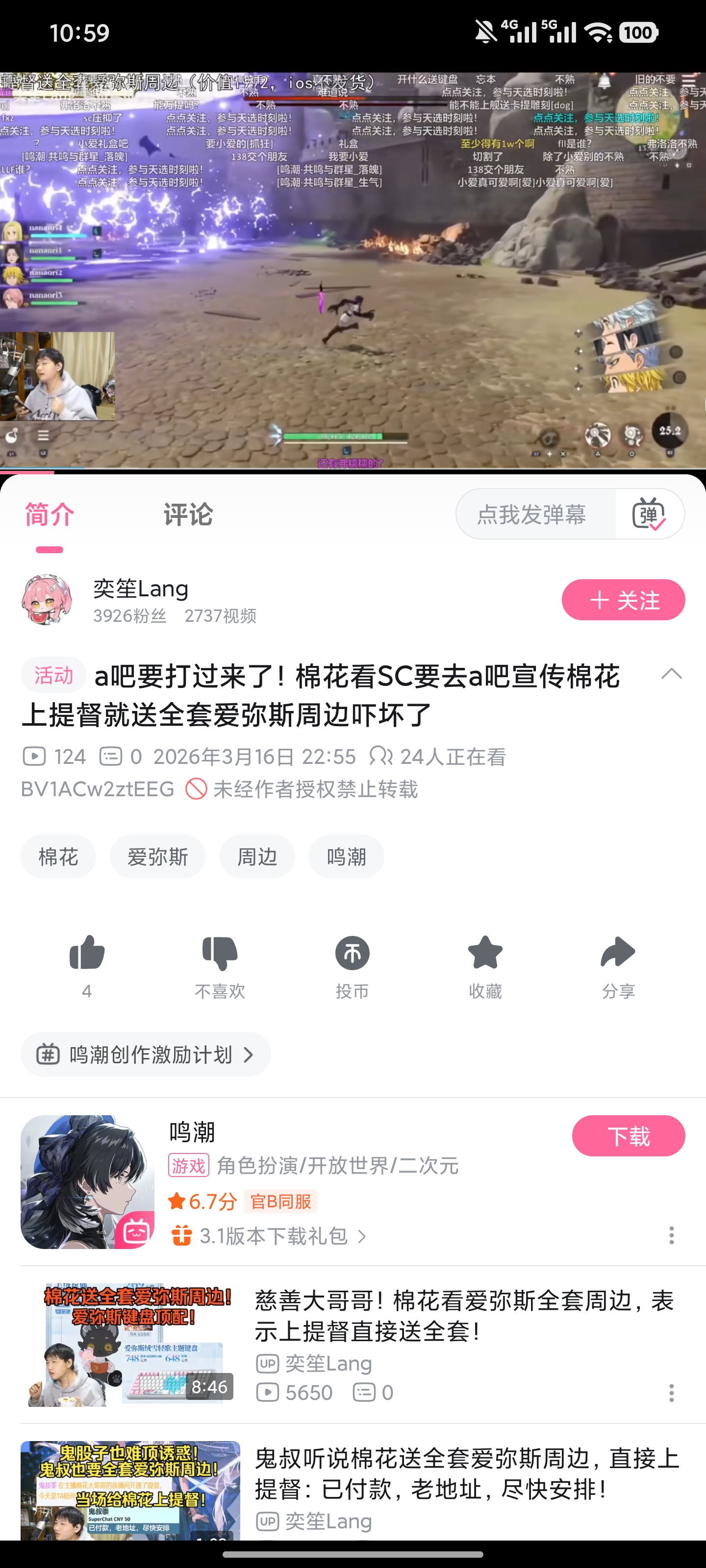Open 奕笙Lang's profile avatar
Viewport: 706px width, 1568px height.
pyautogui.click(x=47, y=600)
